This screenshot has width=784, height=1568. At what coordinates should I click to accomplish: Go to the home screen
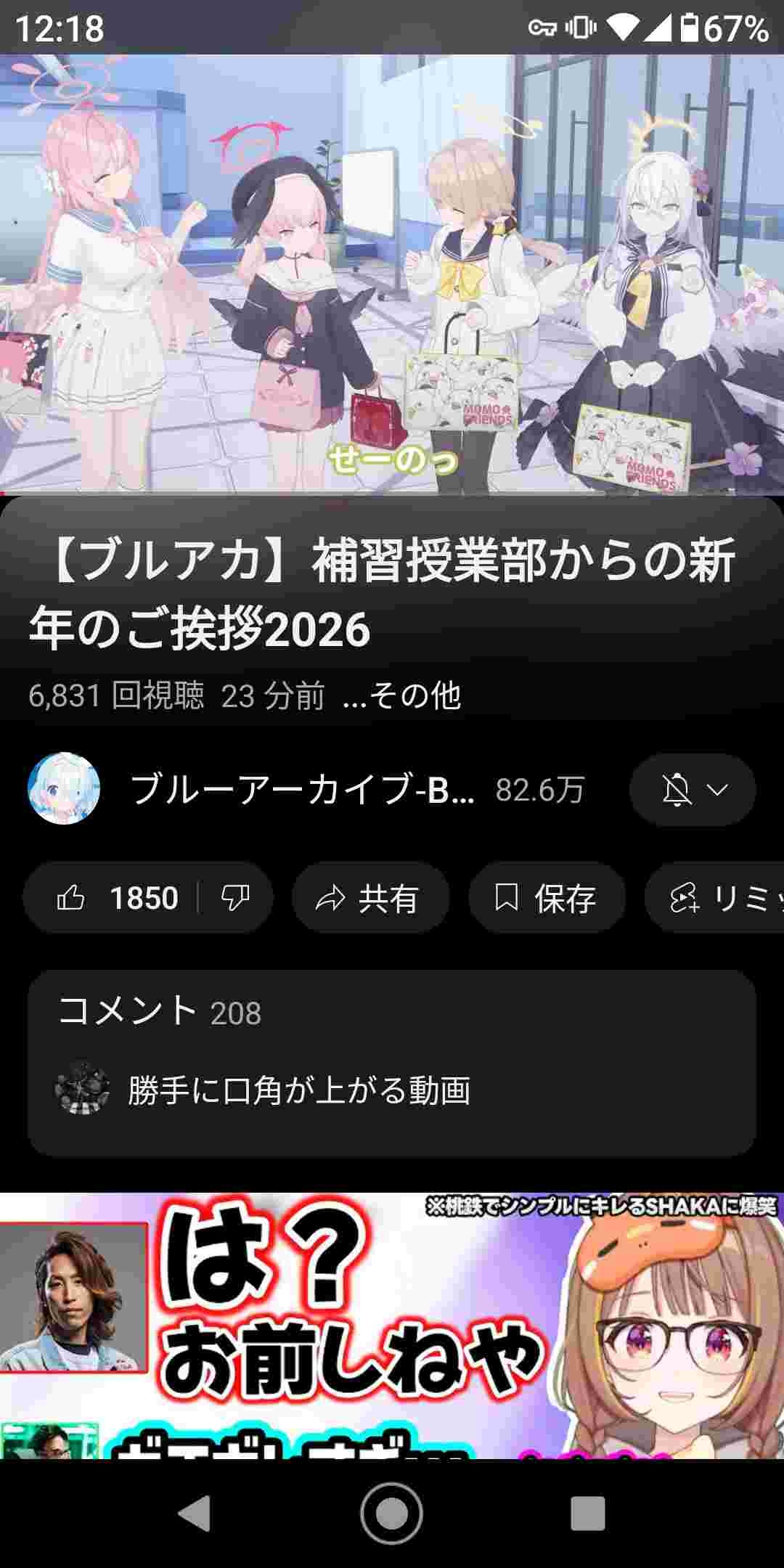(392, 1514)
